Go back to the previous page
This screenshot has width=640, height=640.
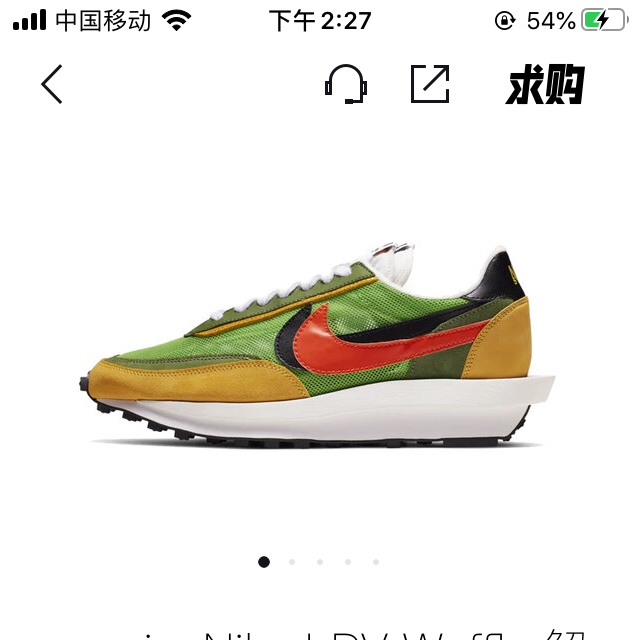point(52,84)
